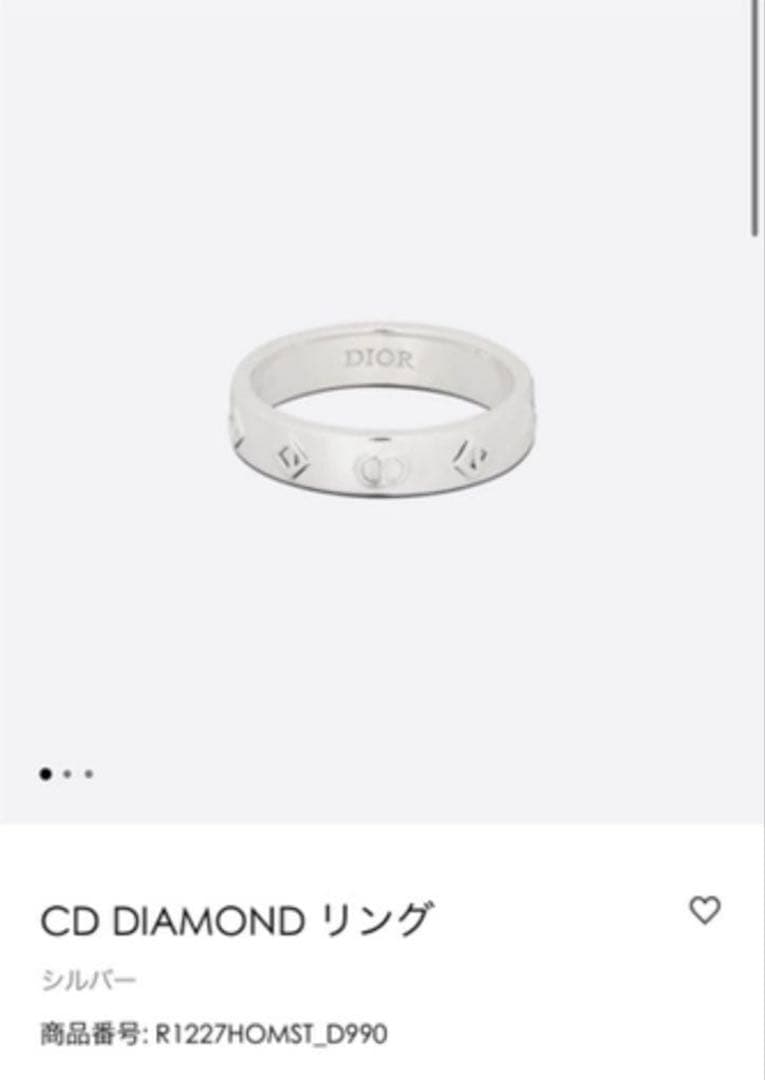This screenshot has width=765, height=1080.
Task: Select the second carousel indicator dot
Action: coord(68,774)
